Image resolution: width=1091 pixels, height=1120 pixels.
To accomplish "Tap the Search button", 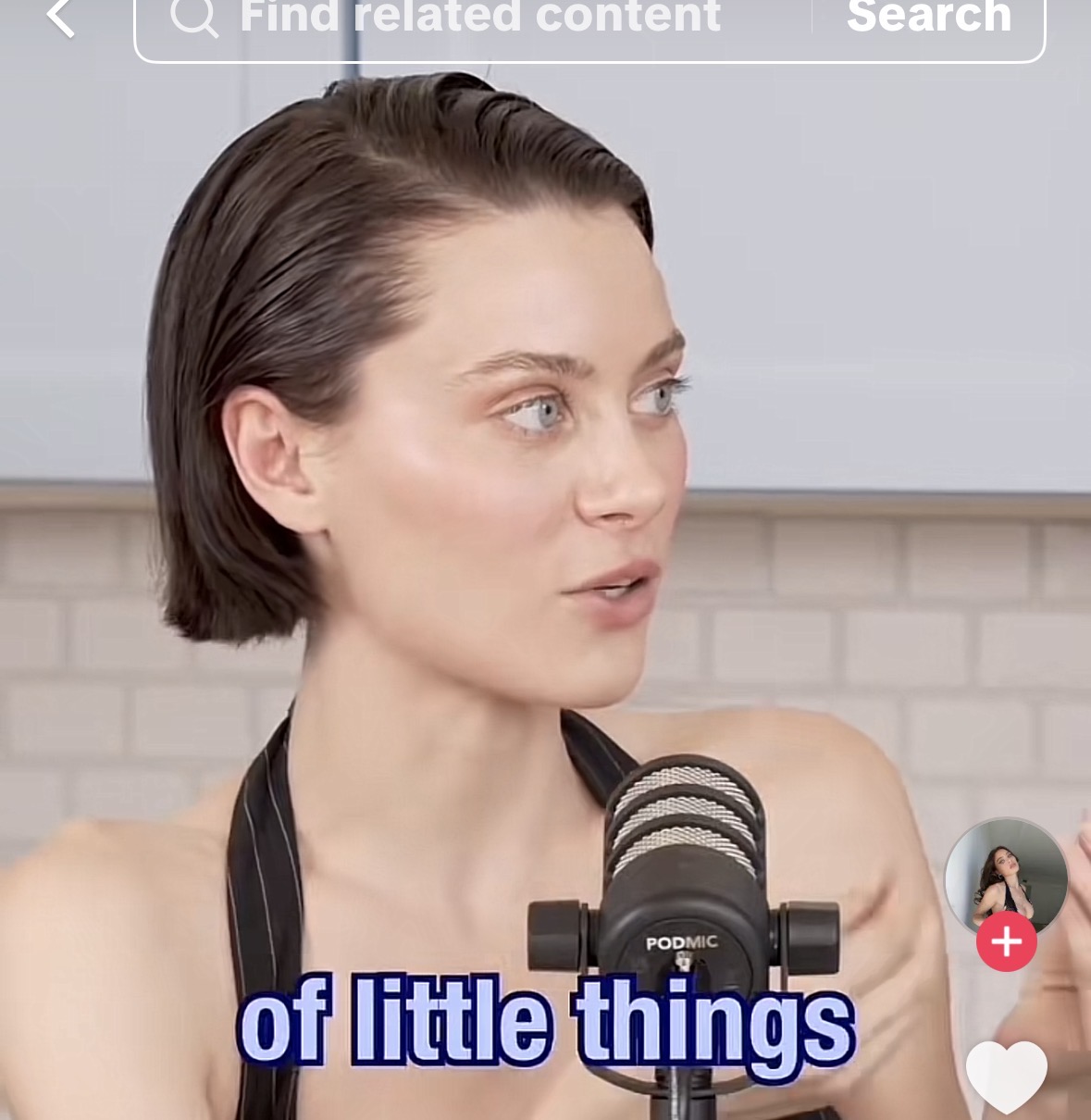I will click(x=929, y=19).
